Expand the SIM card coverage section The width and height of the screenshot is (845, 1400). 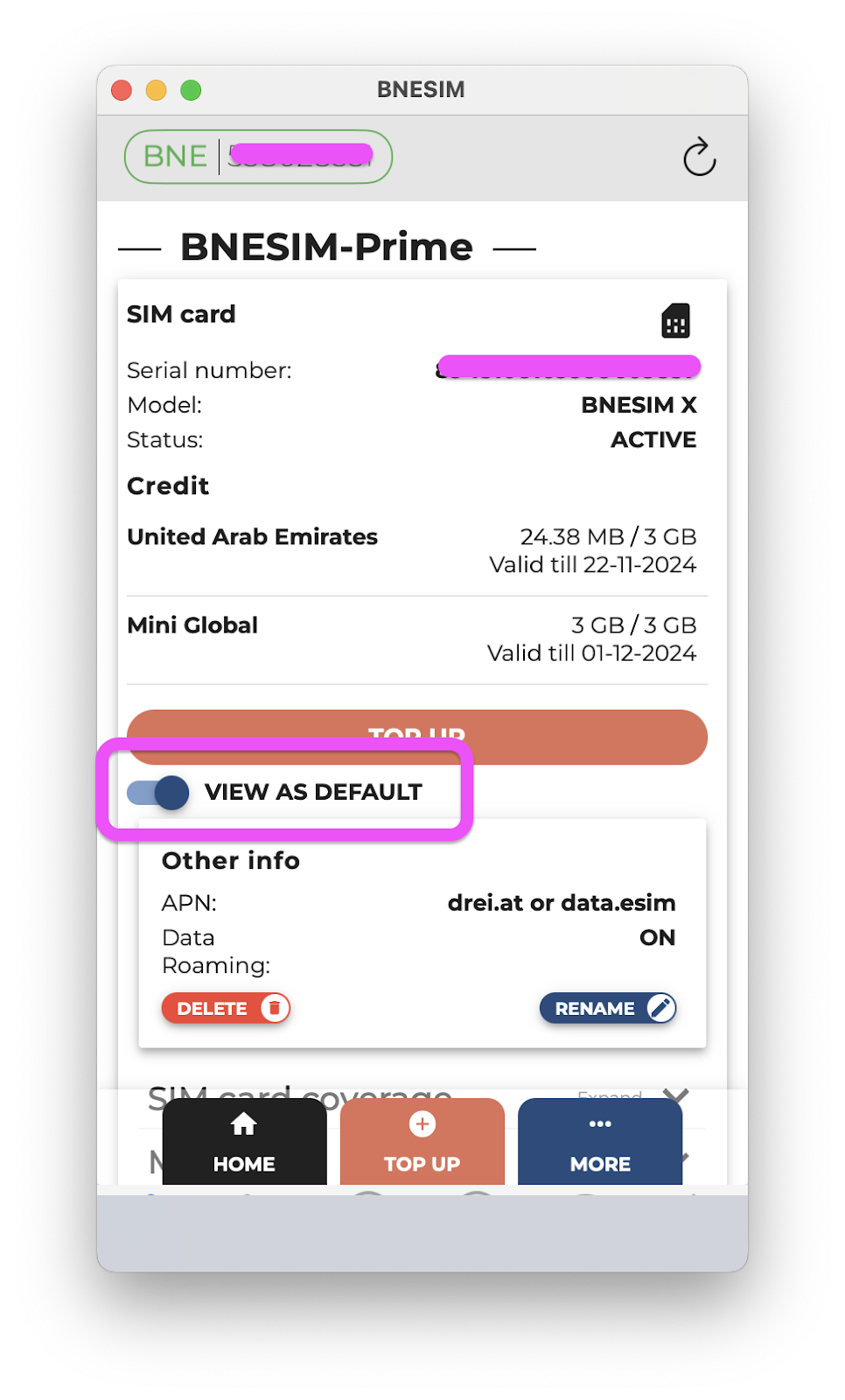(675, 1094)
